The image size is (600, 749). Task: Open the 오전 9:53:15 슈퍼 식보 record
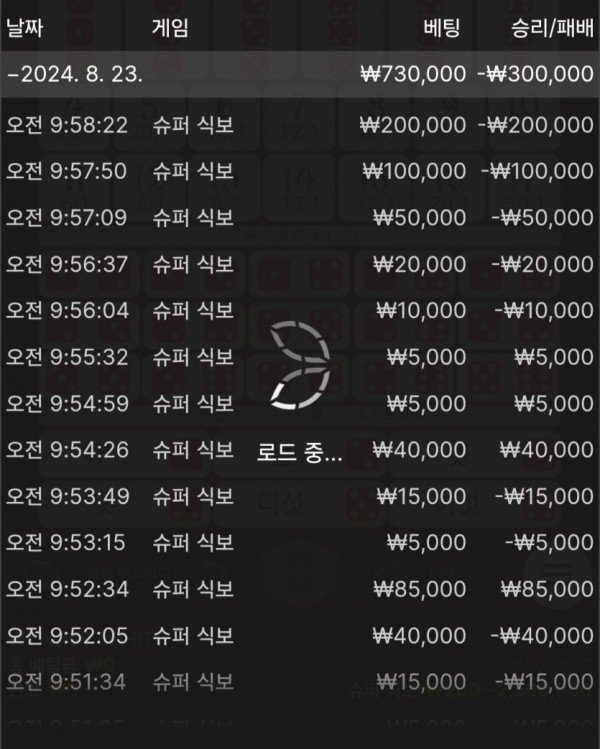pyautogui.click(x=300, y=543)
